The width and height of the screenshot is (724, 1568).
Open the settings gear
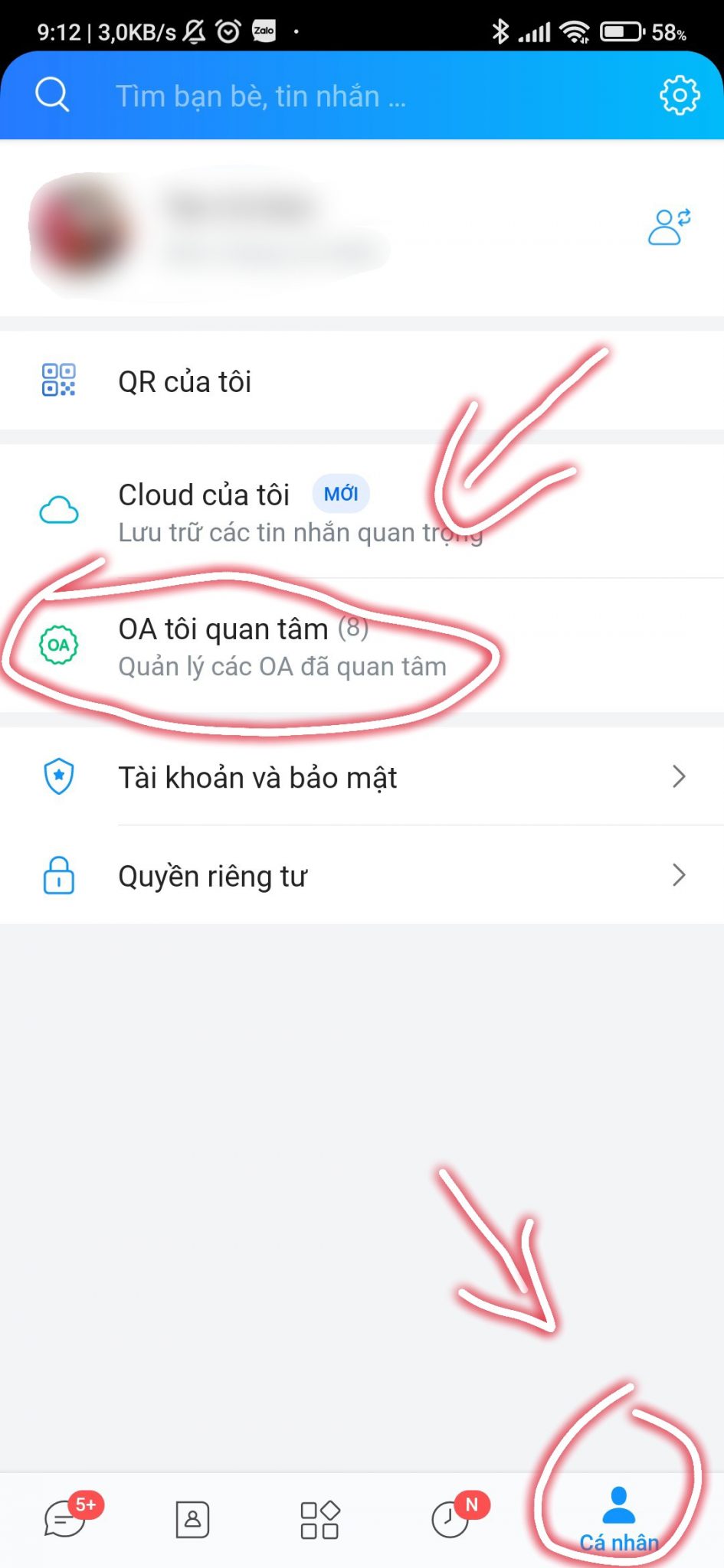tap(679, 96)
